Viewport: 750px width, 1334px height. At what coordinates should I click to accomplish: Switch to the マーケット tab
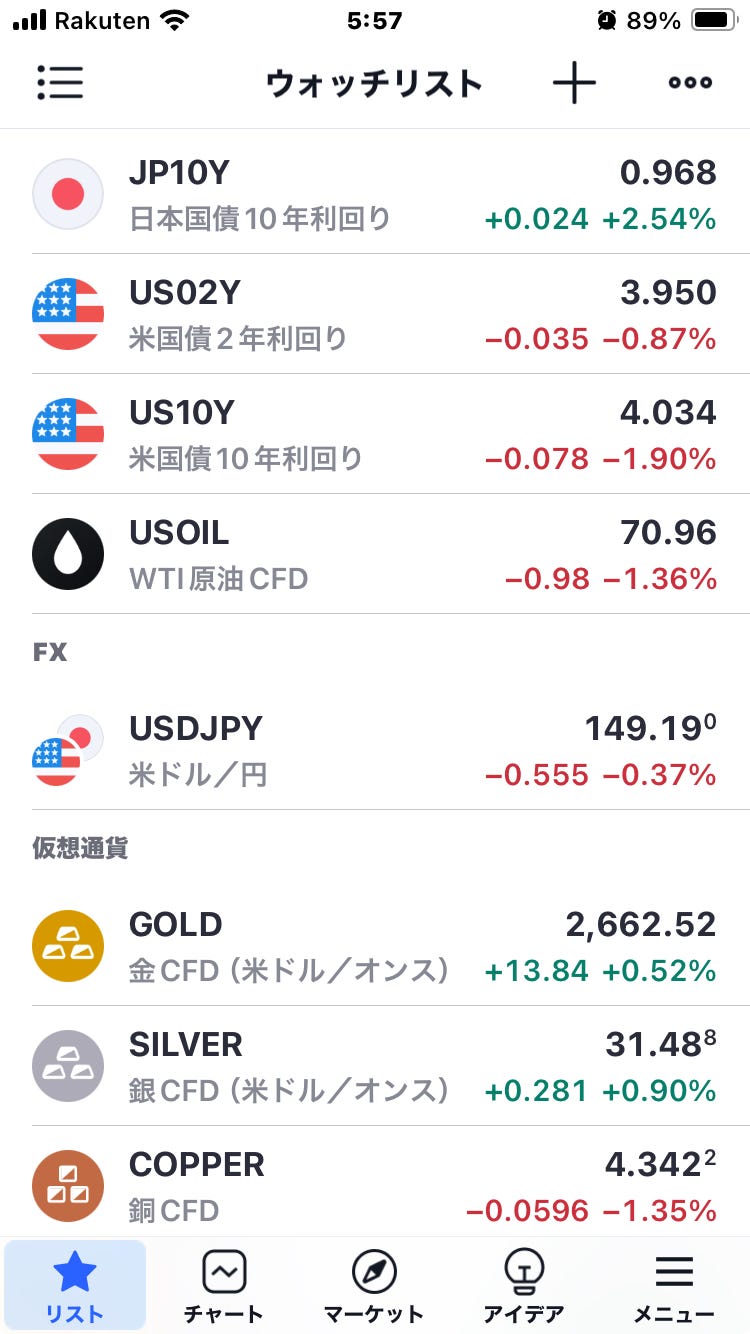coord(374,1286)
